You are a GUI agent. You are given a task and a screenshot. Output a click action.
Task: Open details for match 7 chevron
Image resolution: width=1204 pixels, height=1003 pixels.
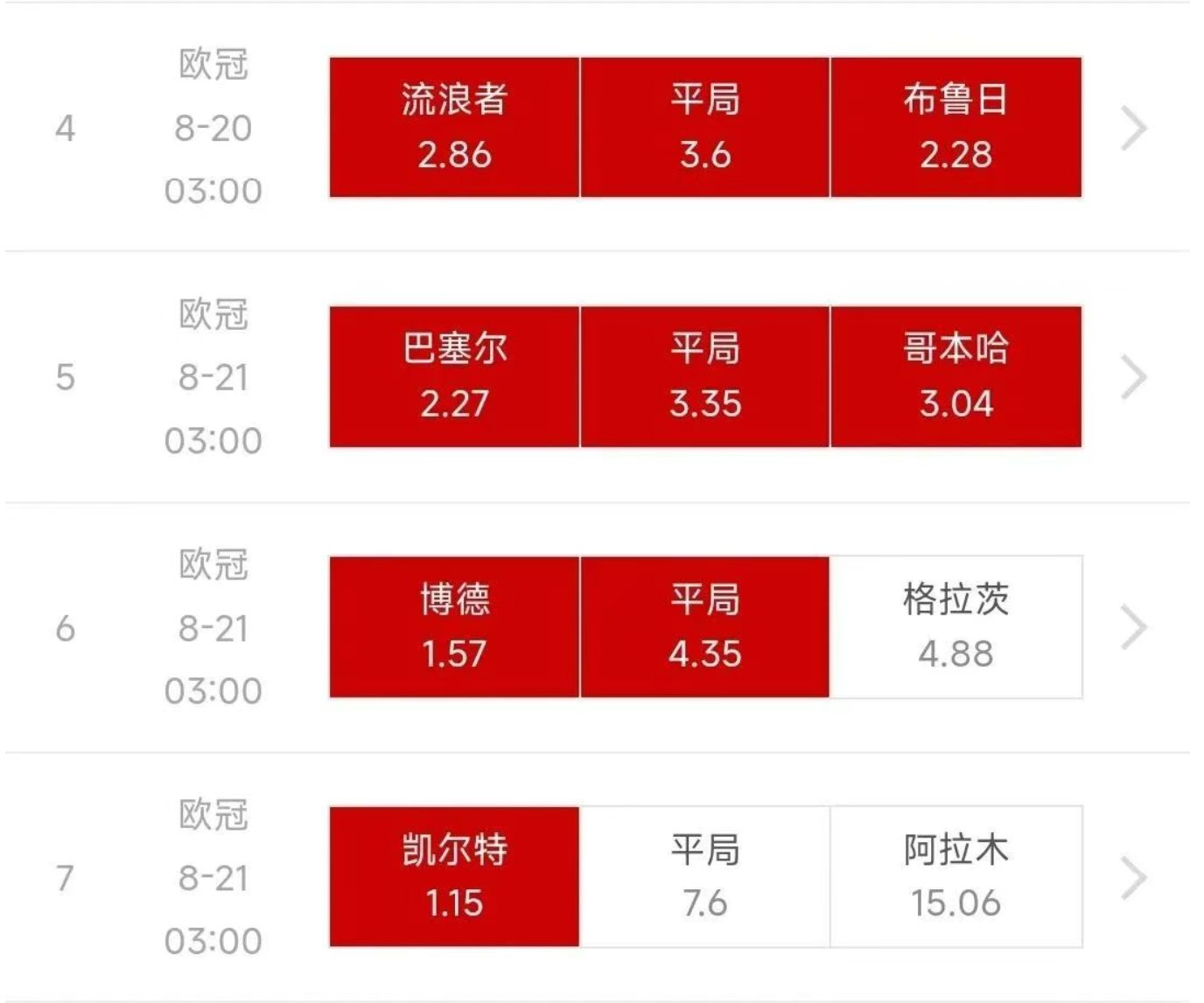[1133, 878]
